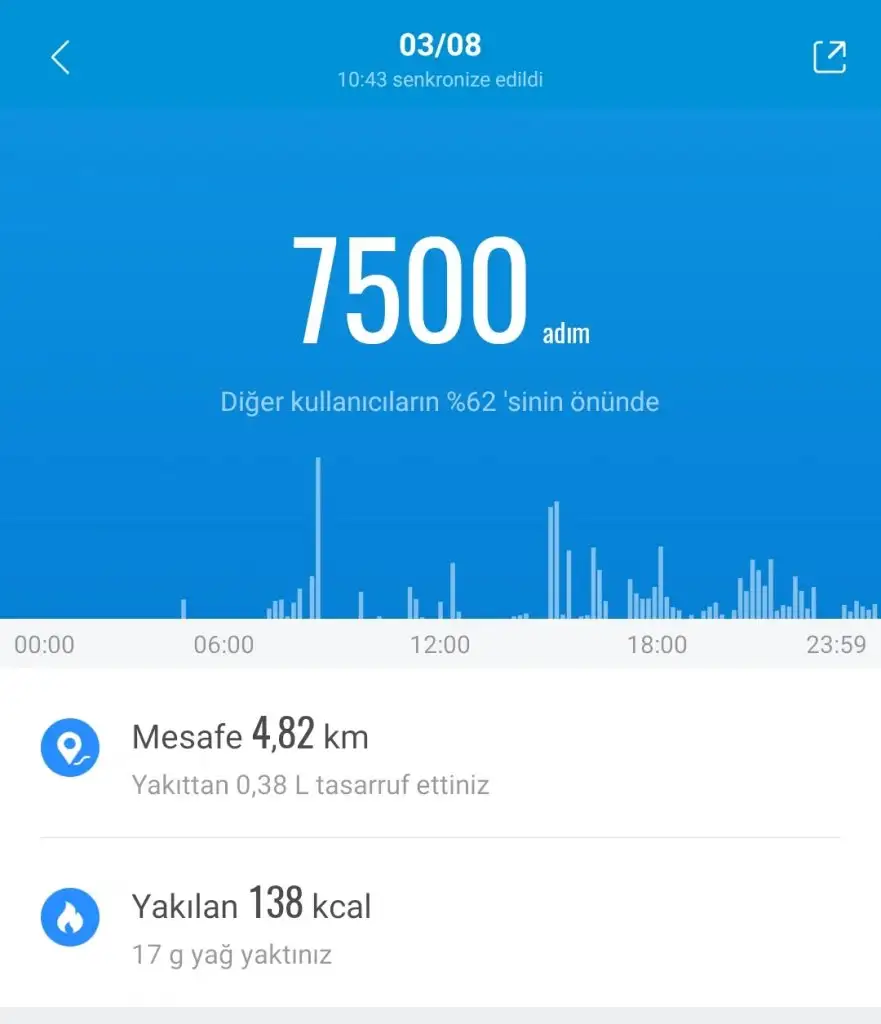Viewport: 881px width, 1024px height.
Task: Share the daily step summary
Action: (x=829, y=57)
